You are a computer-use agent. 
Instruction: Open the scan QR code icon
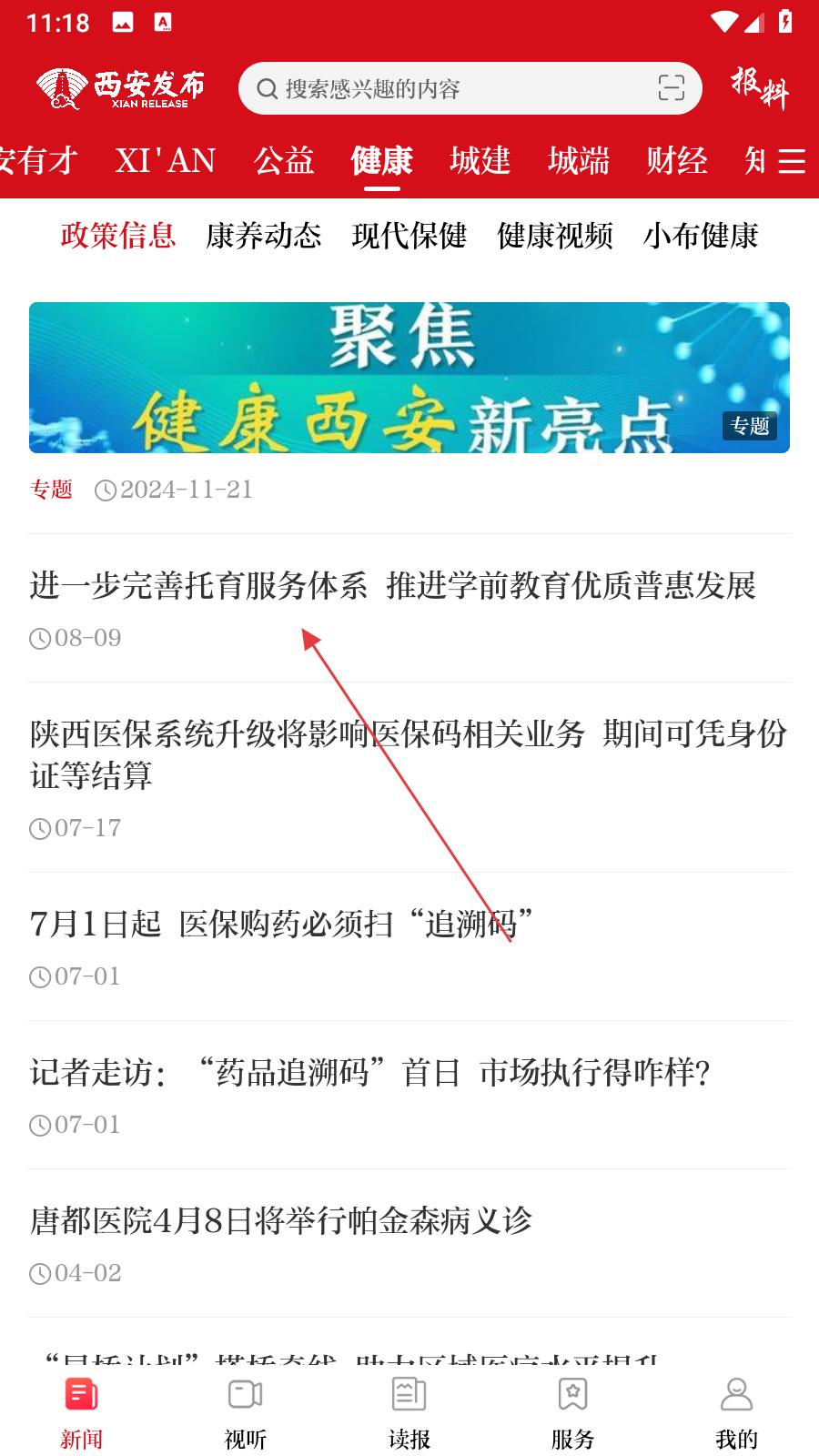[671, 88]
